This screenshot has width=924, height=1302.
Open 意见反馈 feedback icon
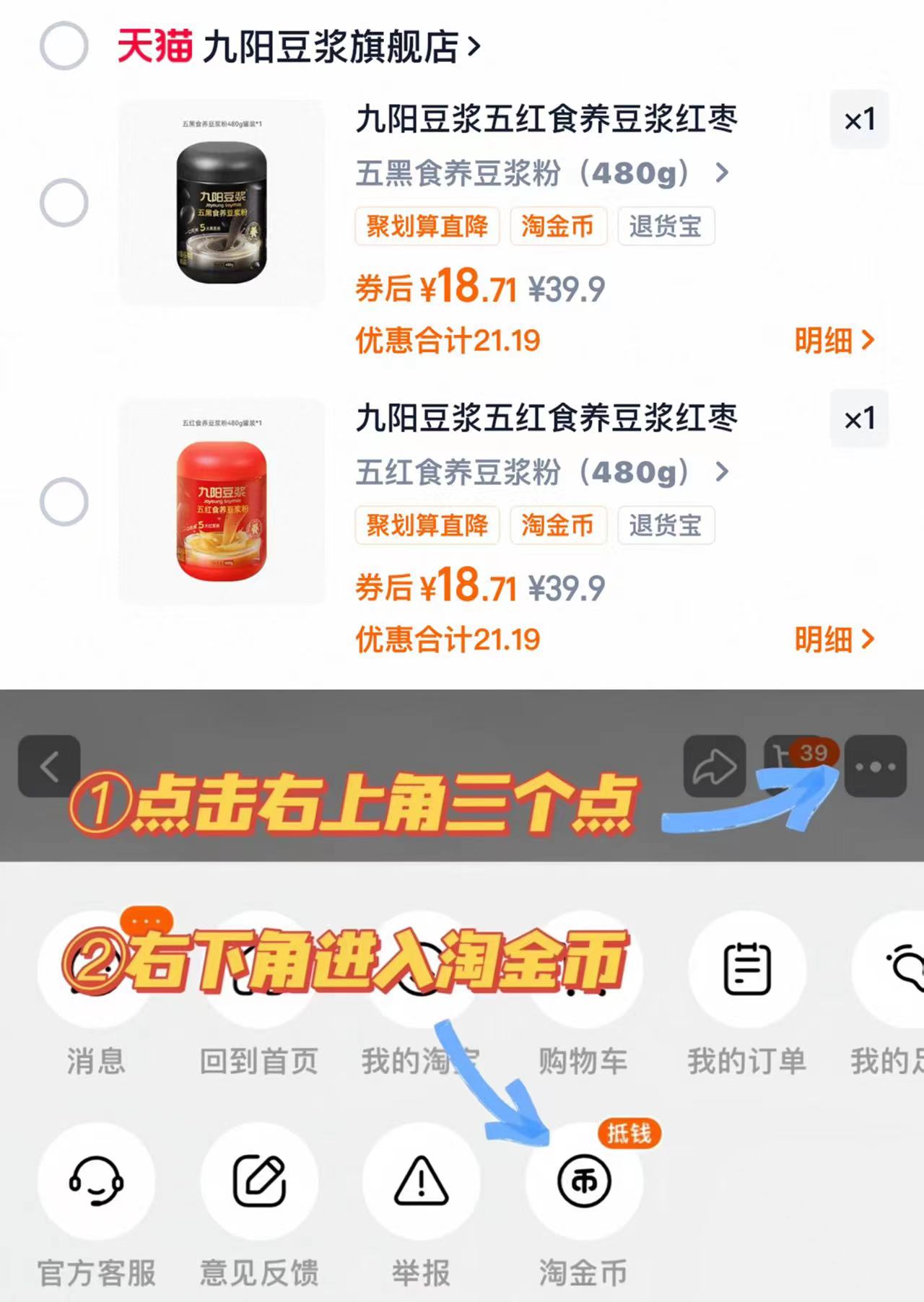click(x=260, y=1181)
